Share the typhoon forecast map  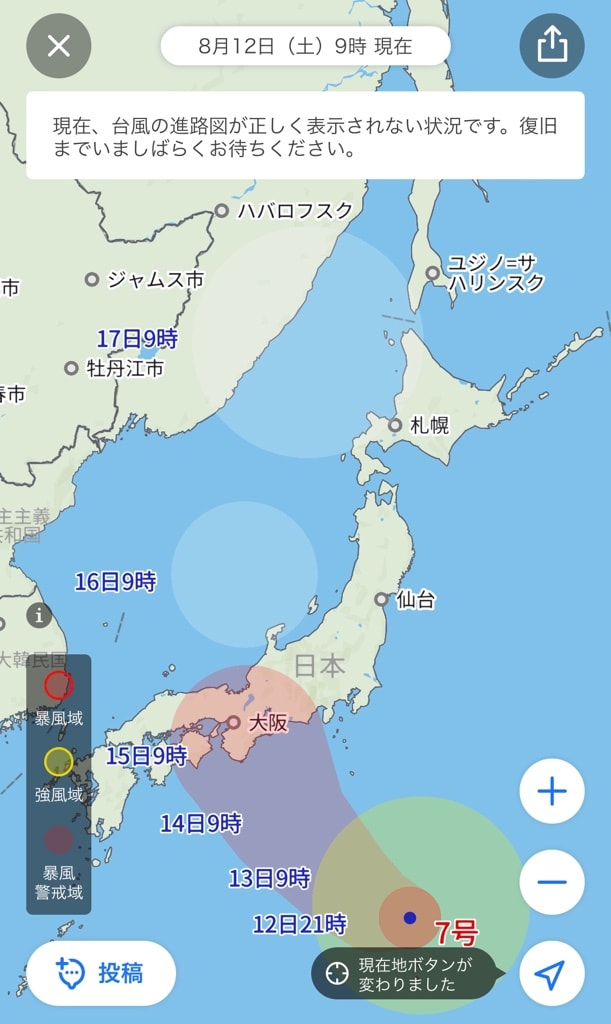(x=552, y=46)
